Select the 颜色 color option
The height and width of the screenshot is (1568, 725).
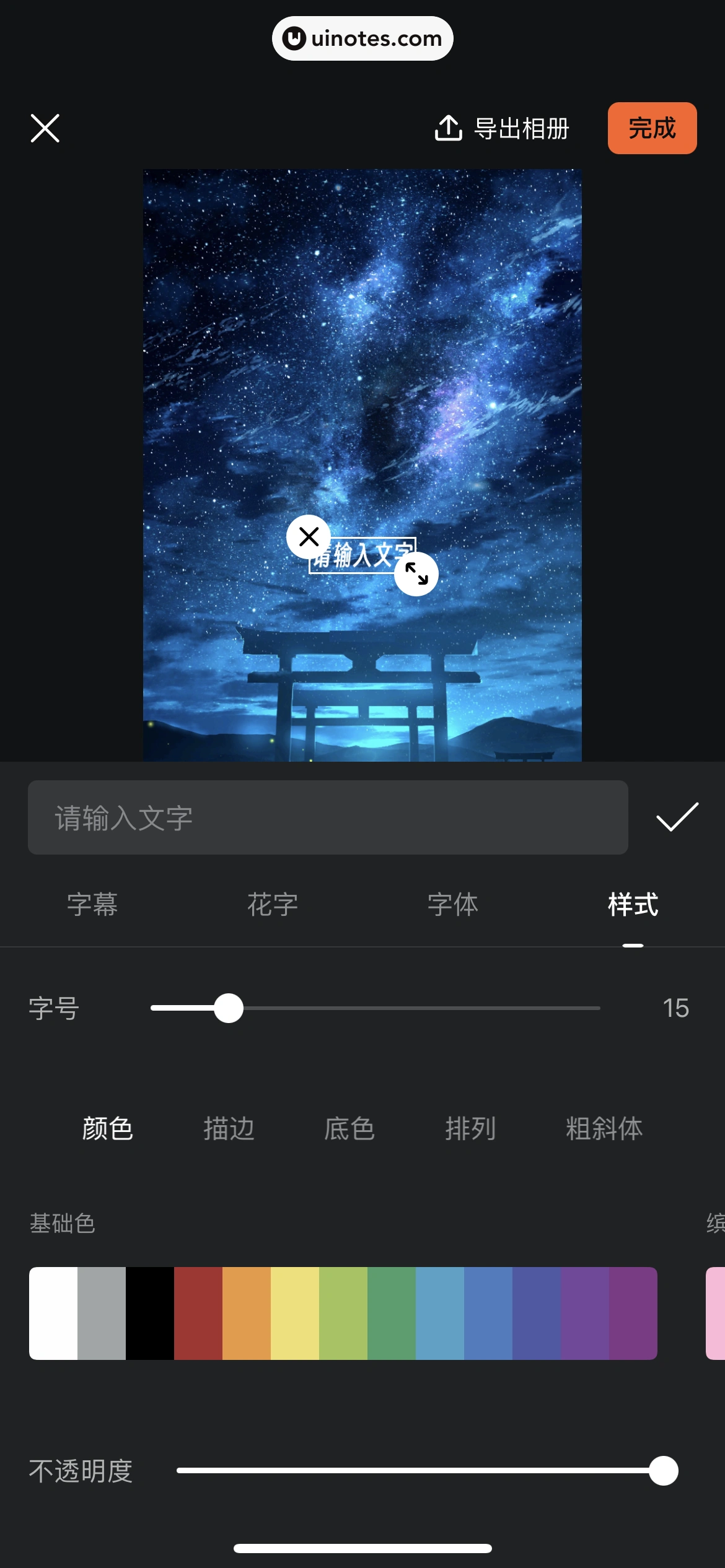click(107, 1128)
